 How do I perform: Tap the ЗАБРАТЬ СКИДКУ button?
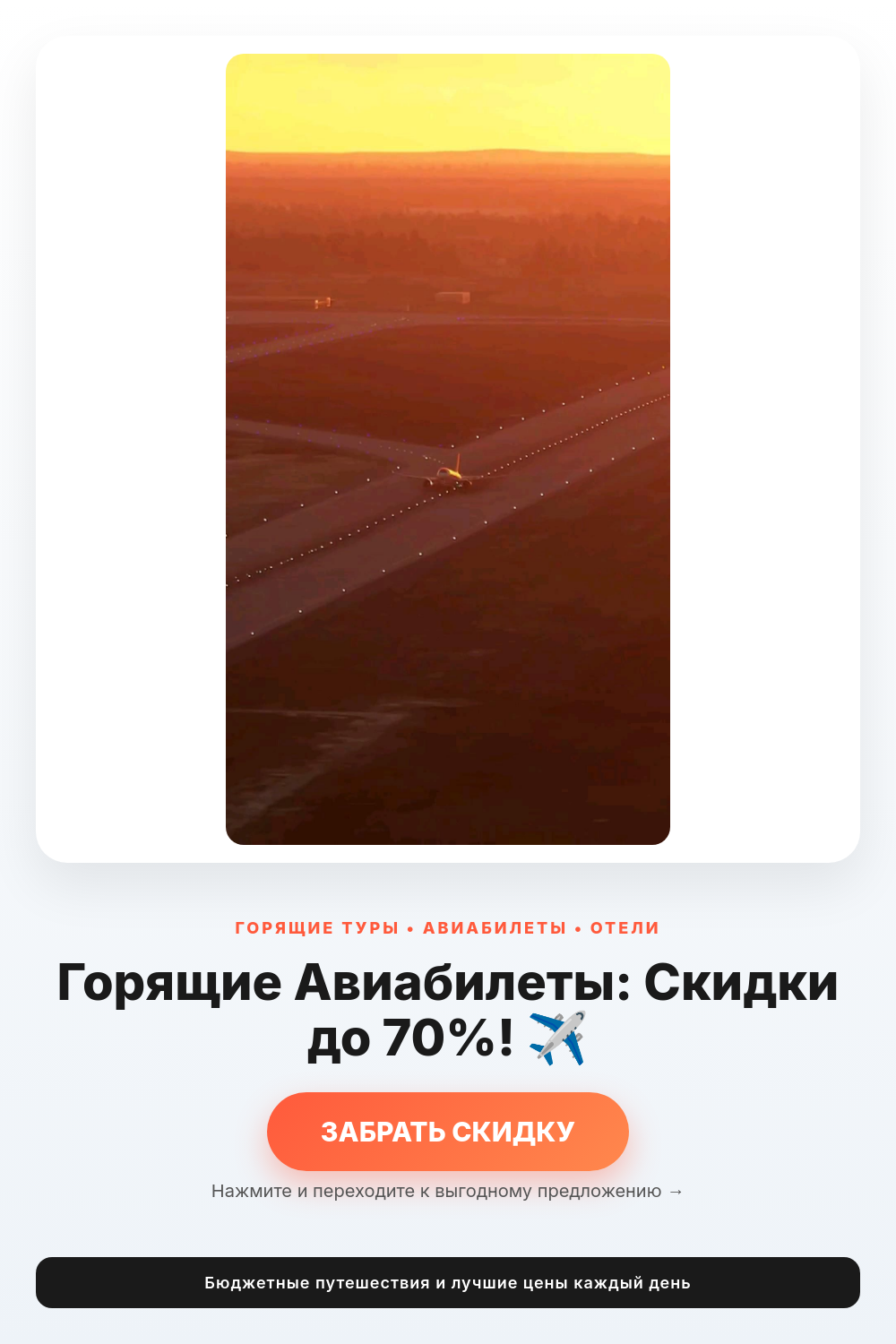point(448,1131)
